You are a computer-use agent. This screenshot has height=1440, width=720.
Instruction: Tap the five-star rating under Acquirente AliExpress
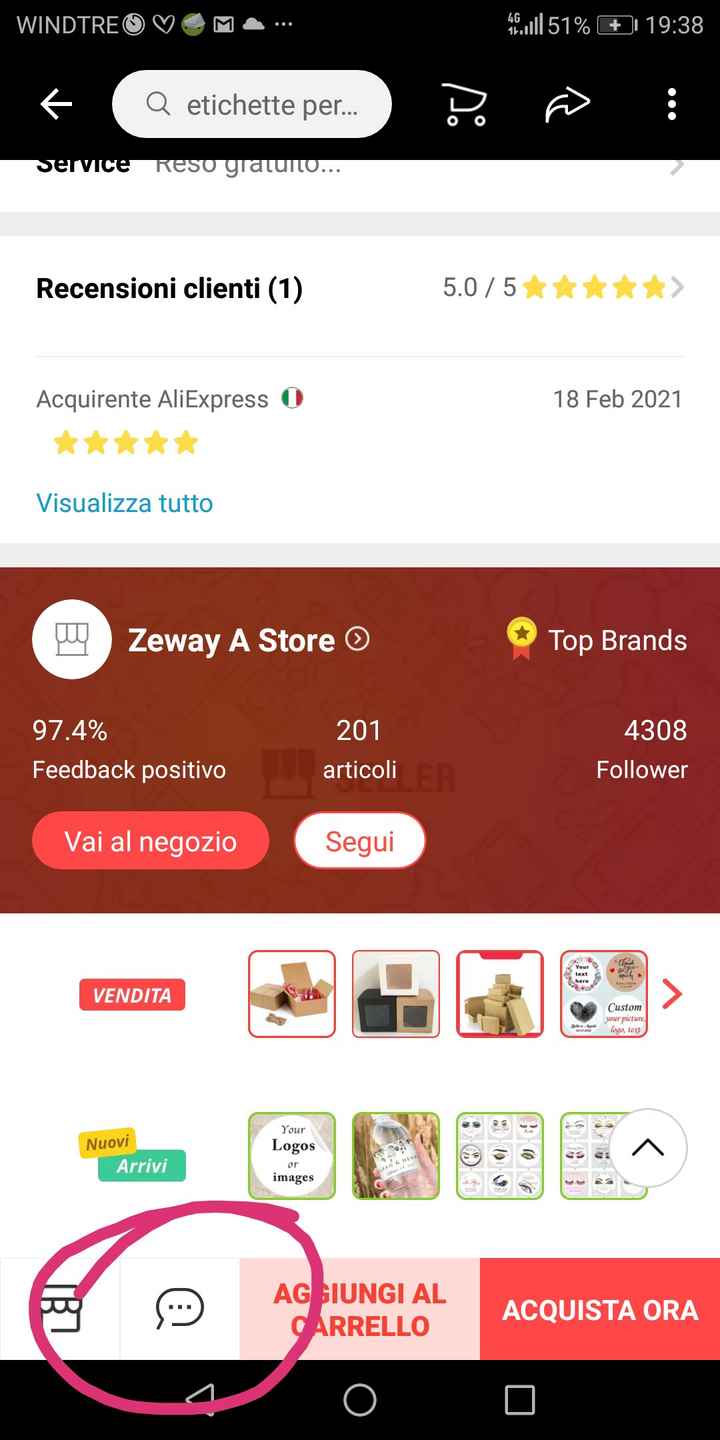(x=125, y=441)
